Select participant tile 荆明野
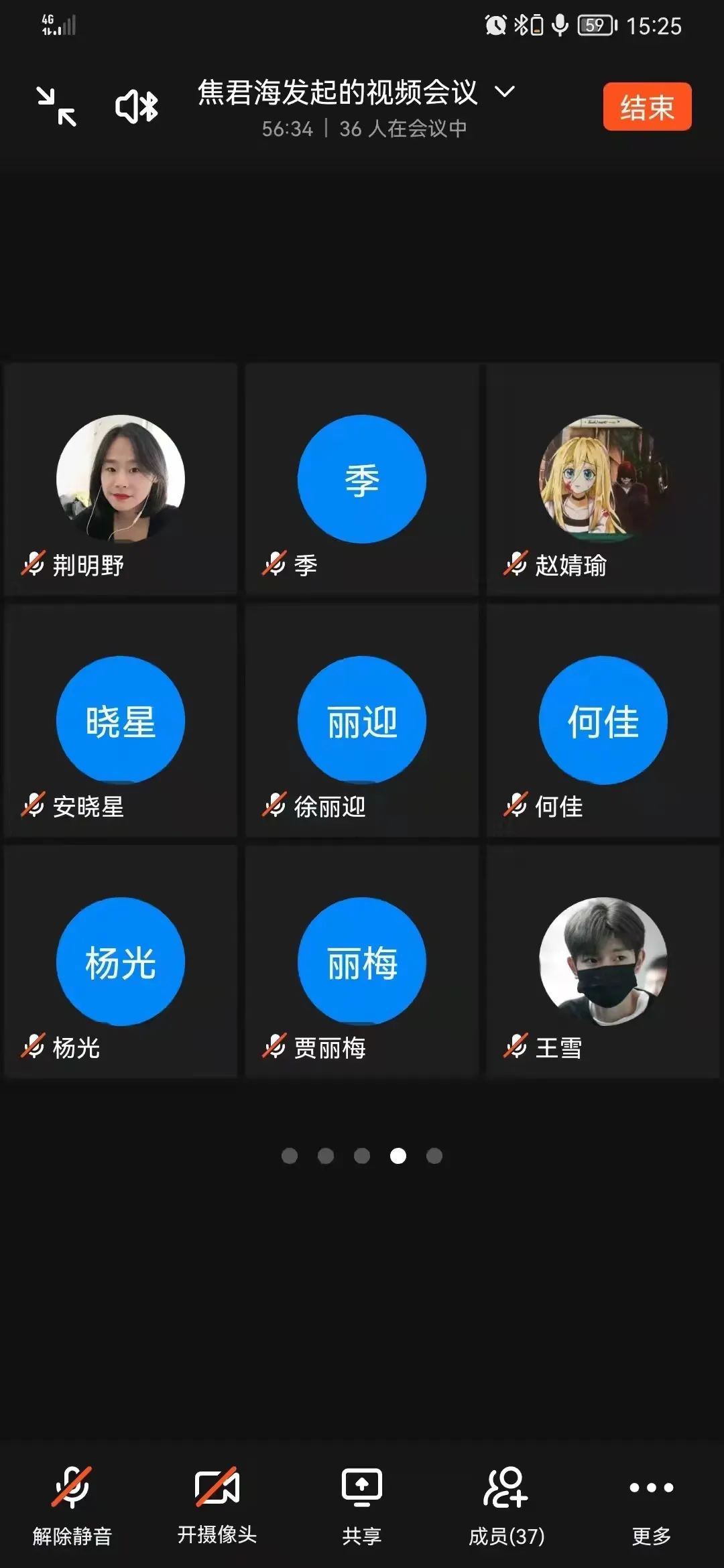 point(121,480)
